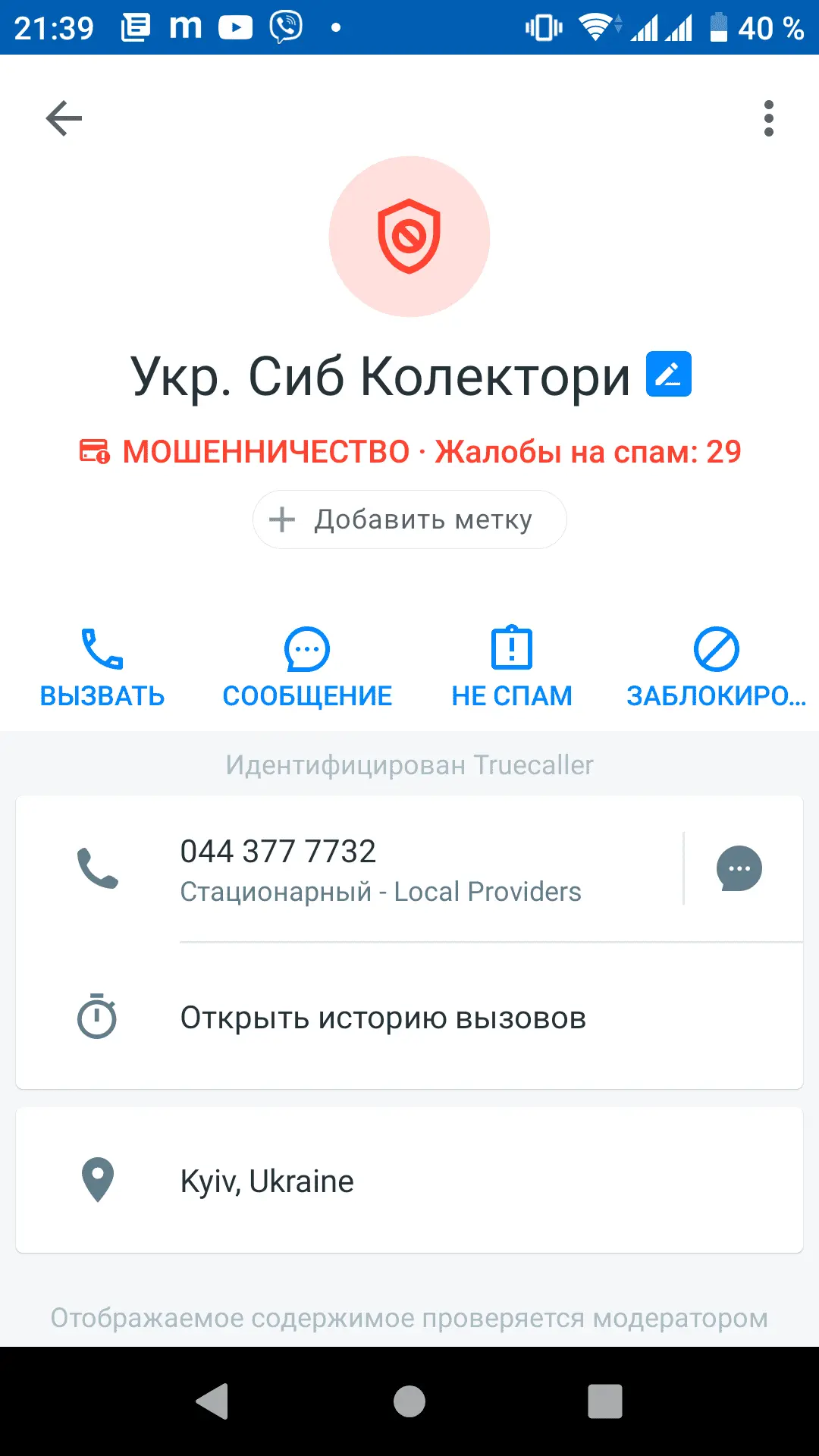The image size is (819, 1456).
Task: Go to the system home screen
Action: pos(409,1401)
